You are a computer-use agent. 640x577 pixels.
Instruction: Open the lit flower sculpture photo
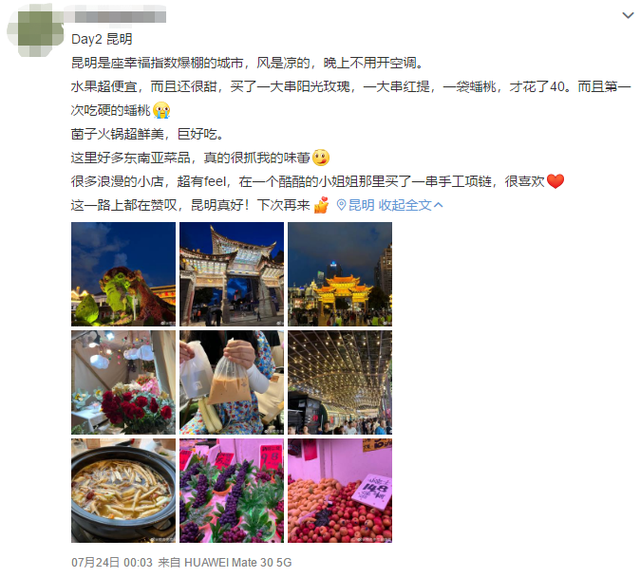click(x=123, y=274)
